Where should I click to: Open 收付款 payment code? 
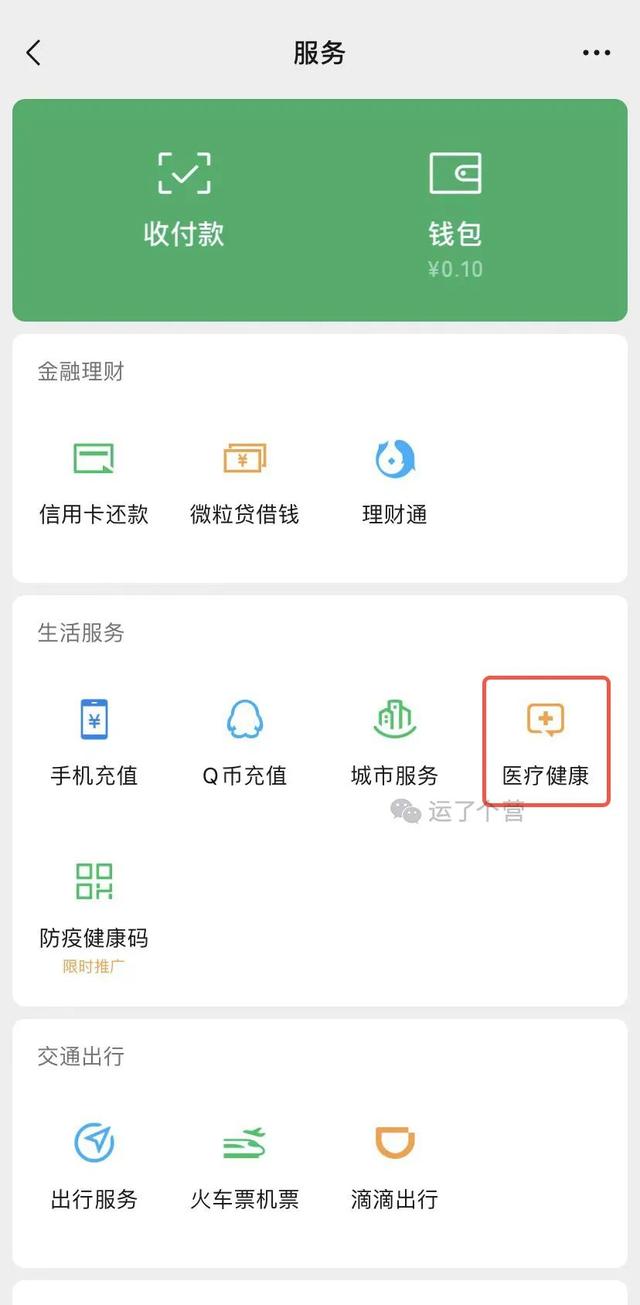point(184,199)
